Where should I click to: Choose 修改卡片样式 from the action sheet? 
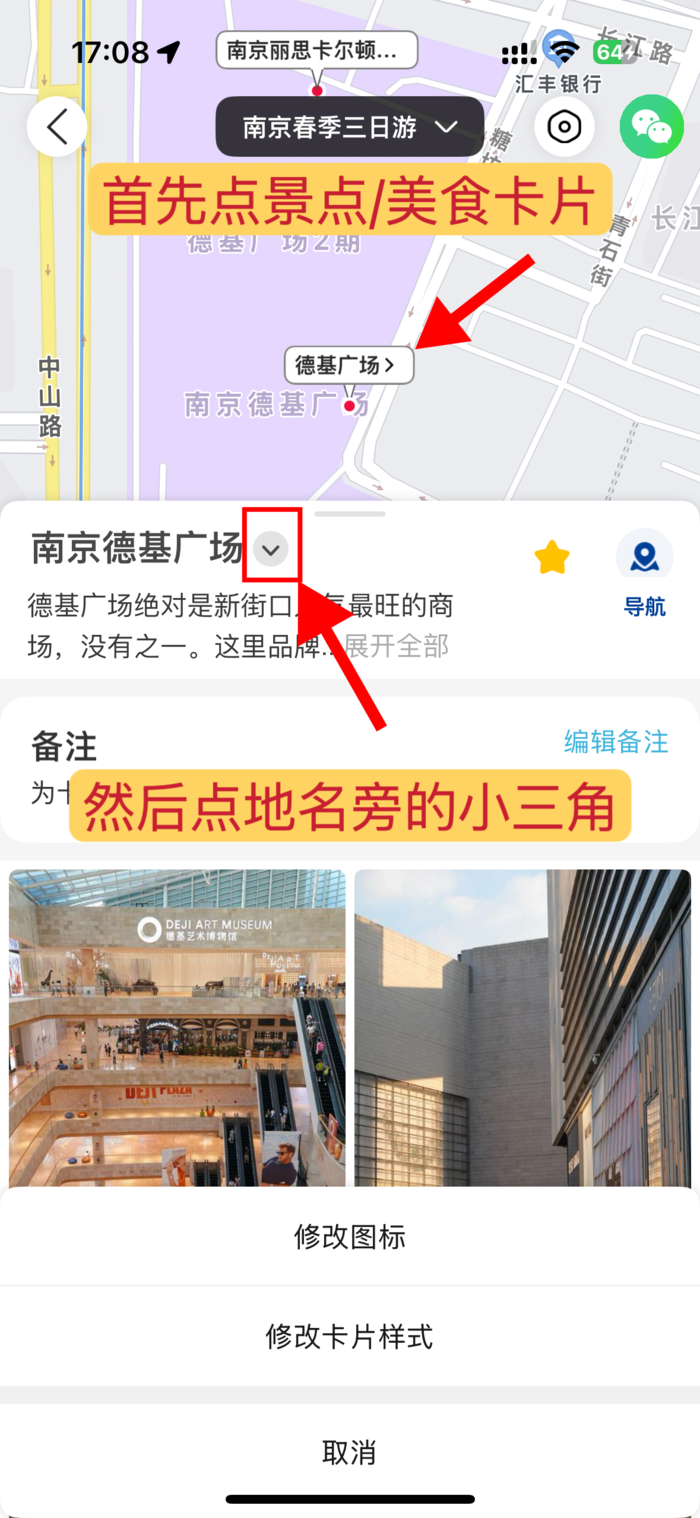[x=349, y=1336]
